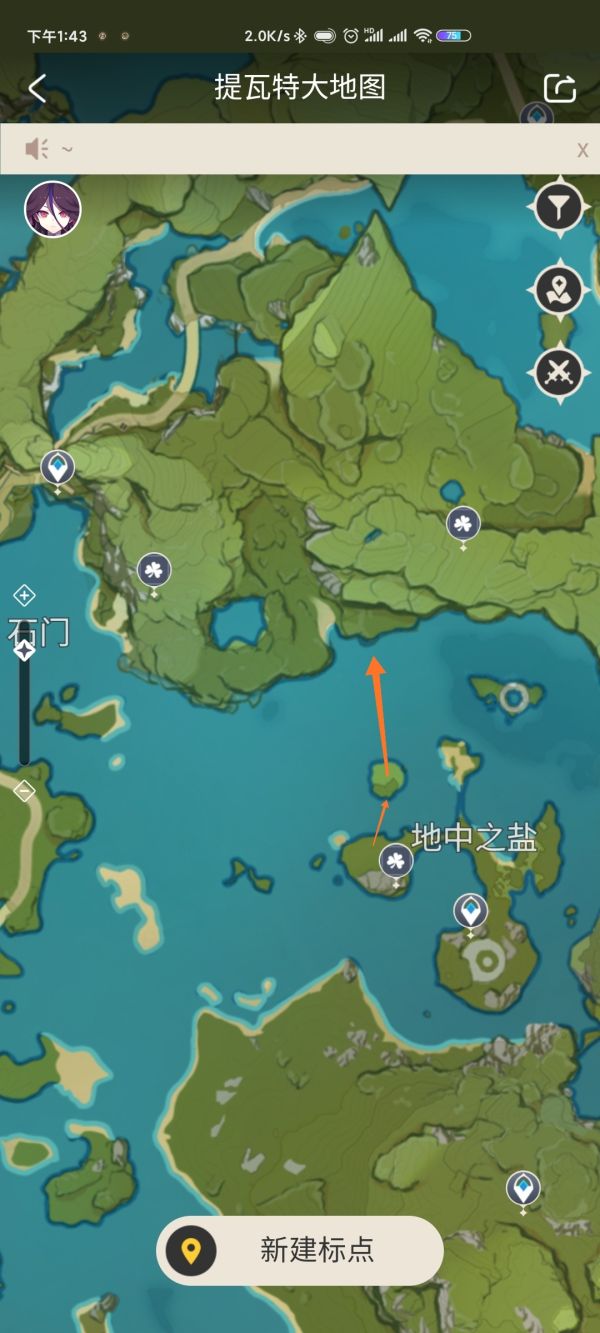Zoom out with the minus button
Image resolution: width=600 pixels, height=1333 pixels.
tap(24, 791)
